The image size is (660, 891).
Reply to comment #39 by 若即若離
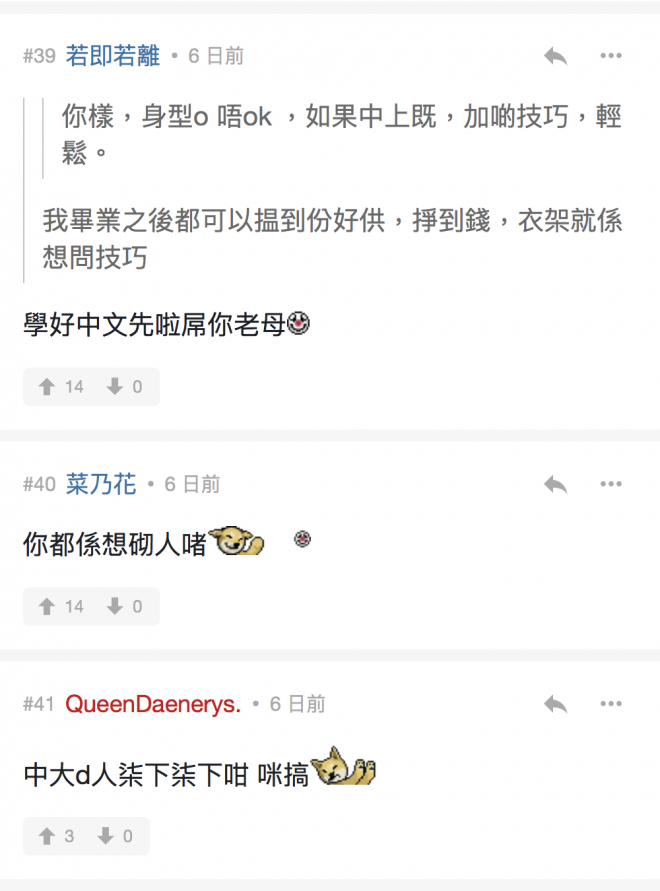(x=556, y=56)
